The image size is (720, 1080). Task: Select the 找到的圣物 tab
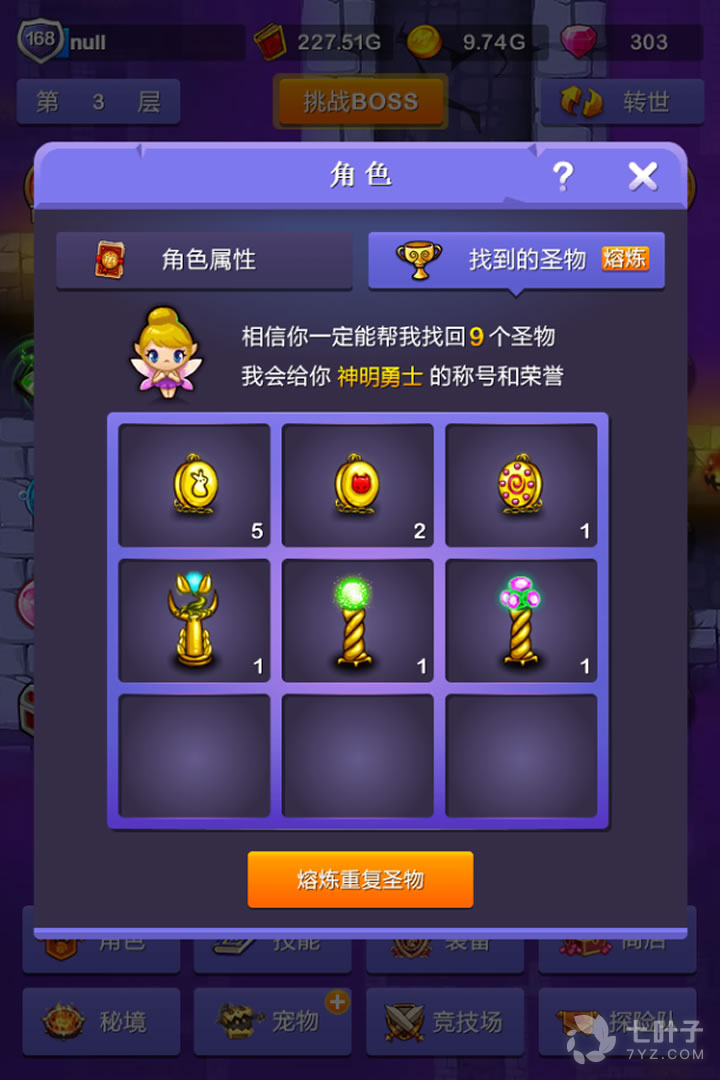coord(516,260)
